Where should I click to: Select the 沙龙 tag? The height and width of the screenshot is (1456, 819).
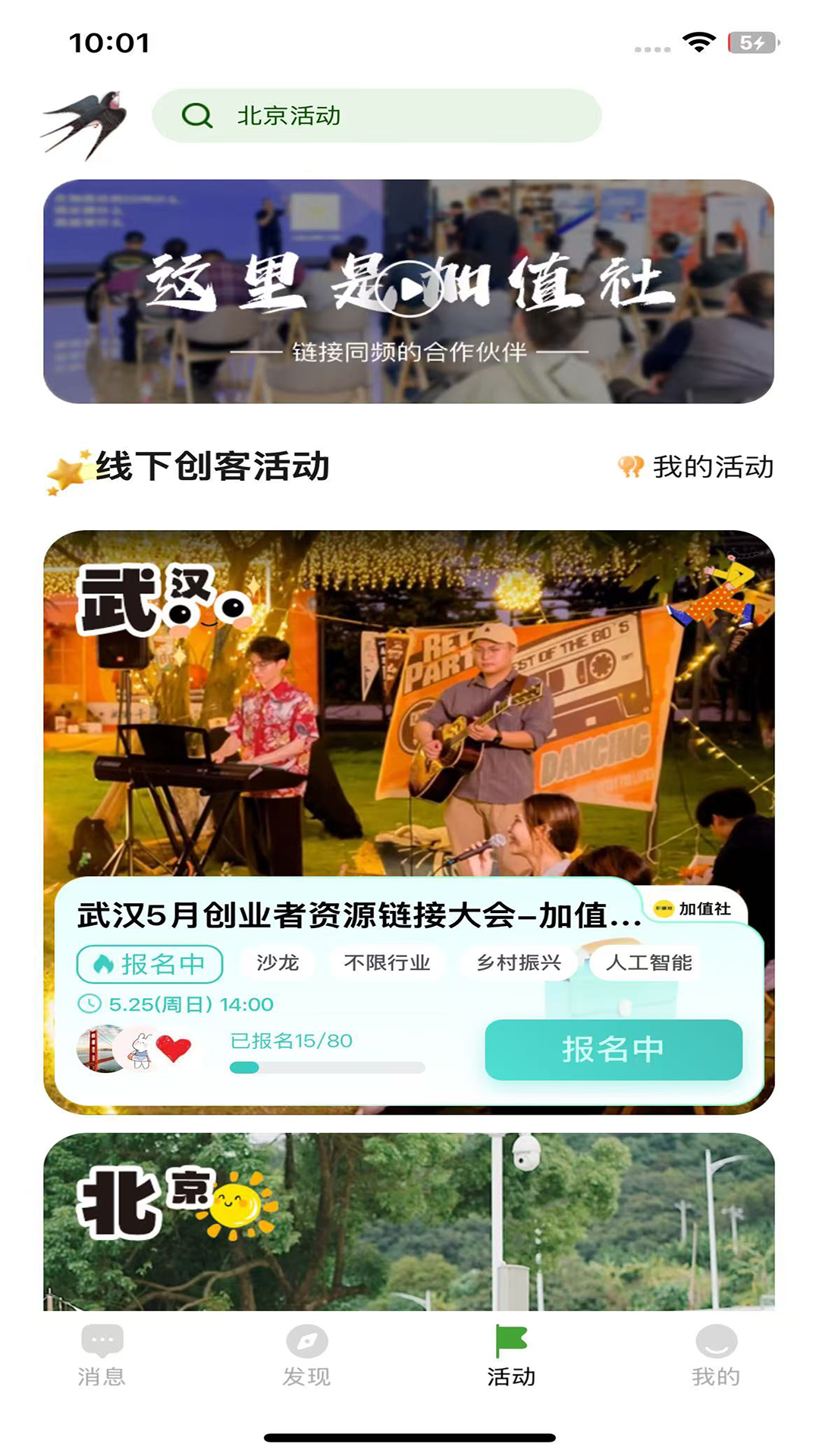pyautogui.click(x=278, y=963)
